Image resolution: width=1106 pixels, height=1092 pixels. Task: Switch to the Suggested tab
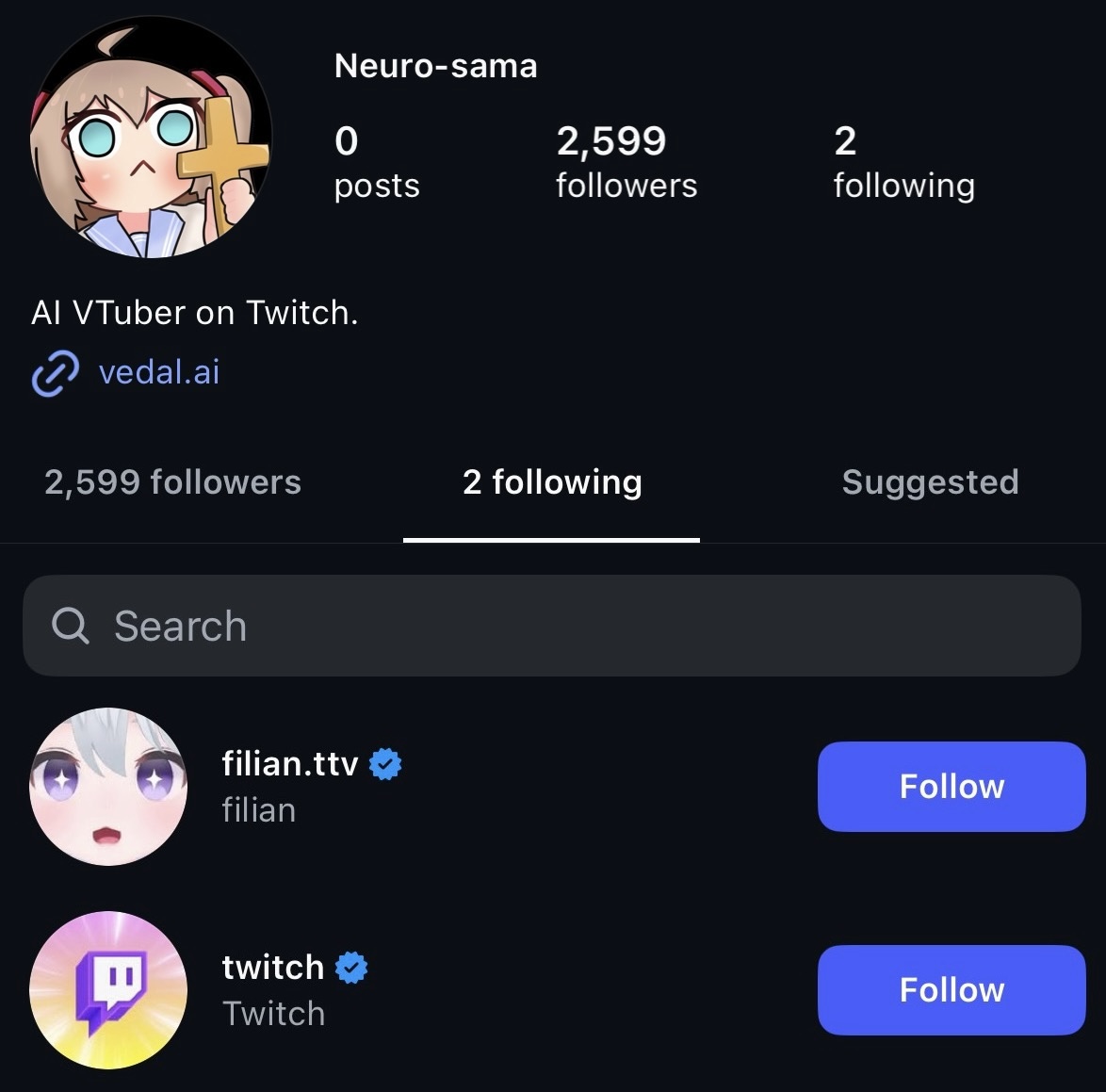point(931,482)
